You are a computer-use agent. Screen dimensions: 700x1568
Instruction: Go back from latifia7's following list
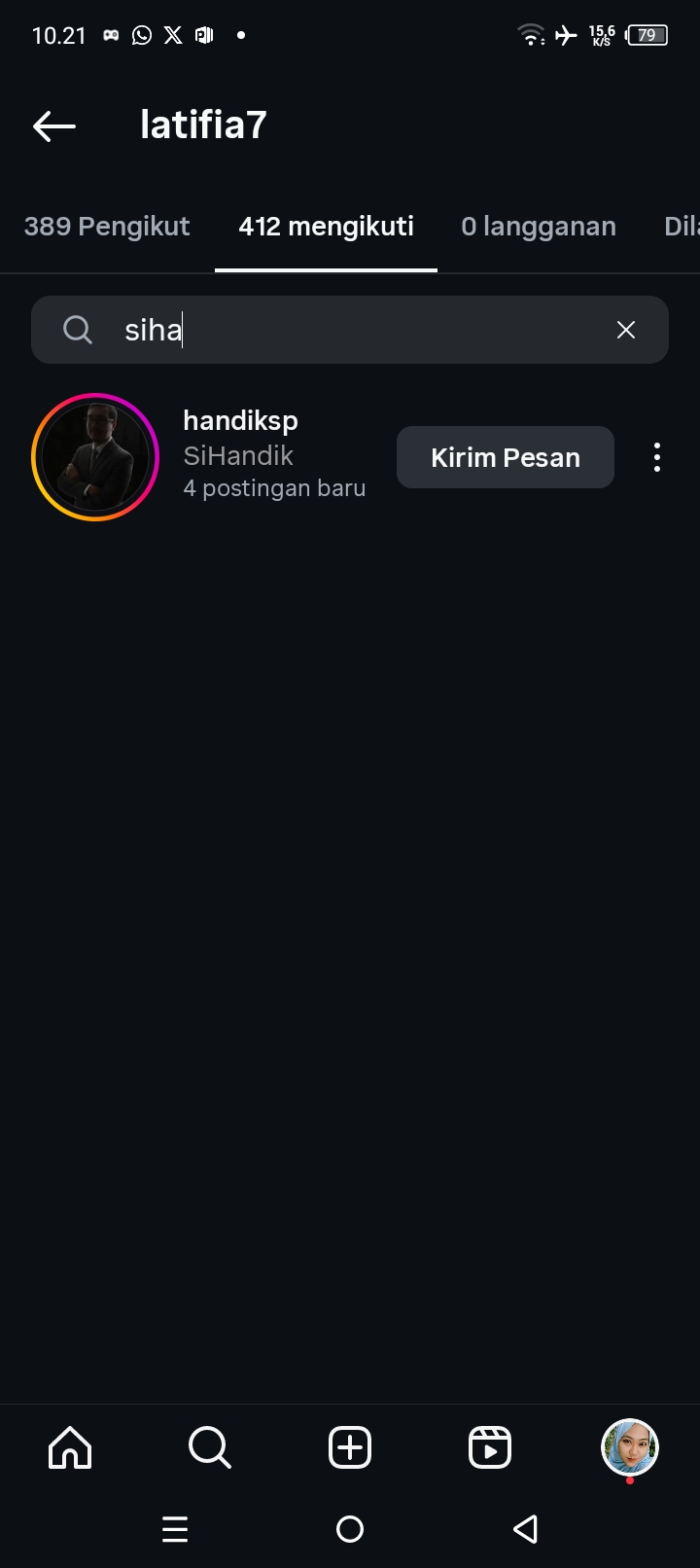[x=53, y=125]
